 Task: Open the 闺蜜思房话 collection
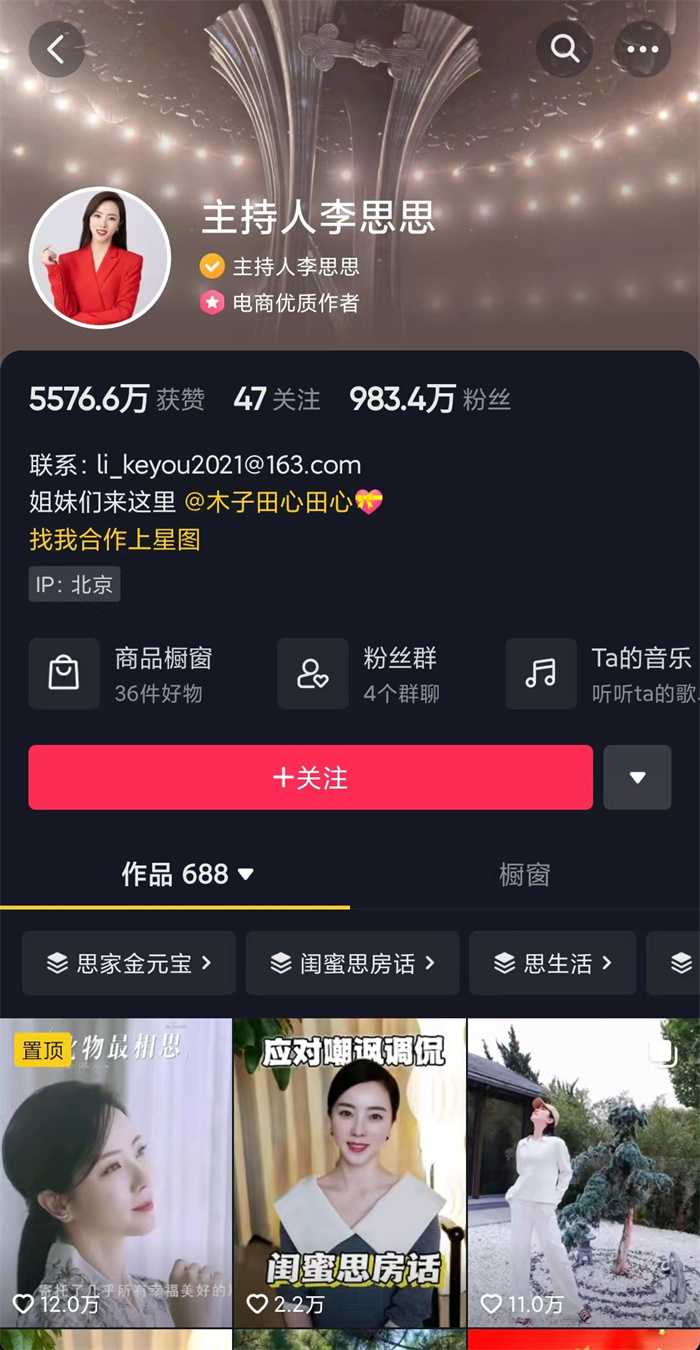click(x=352, y=963)
